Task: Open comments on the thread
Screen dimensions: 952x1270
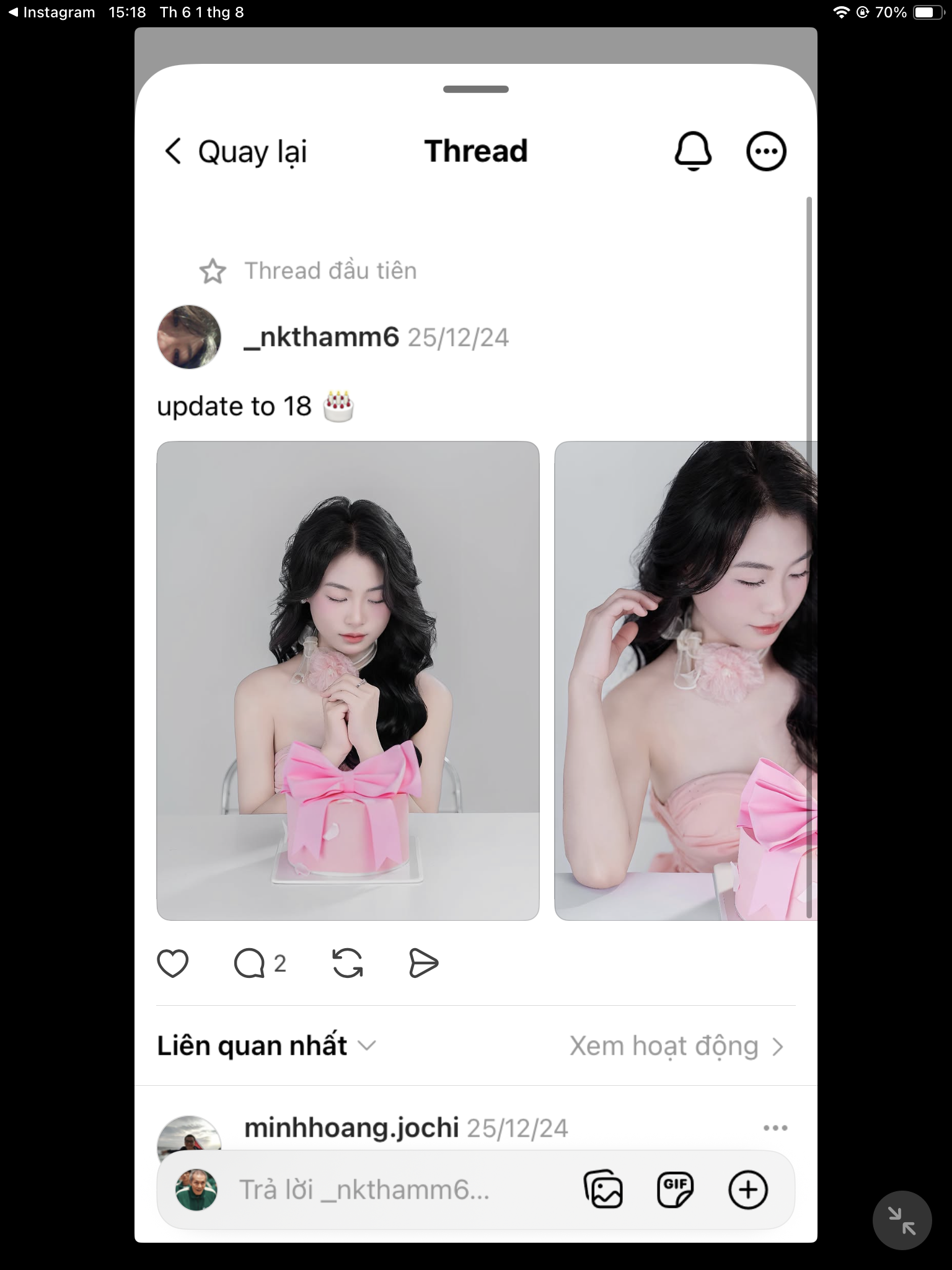Action: click(x=250, y=964)
